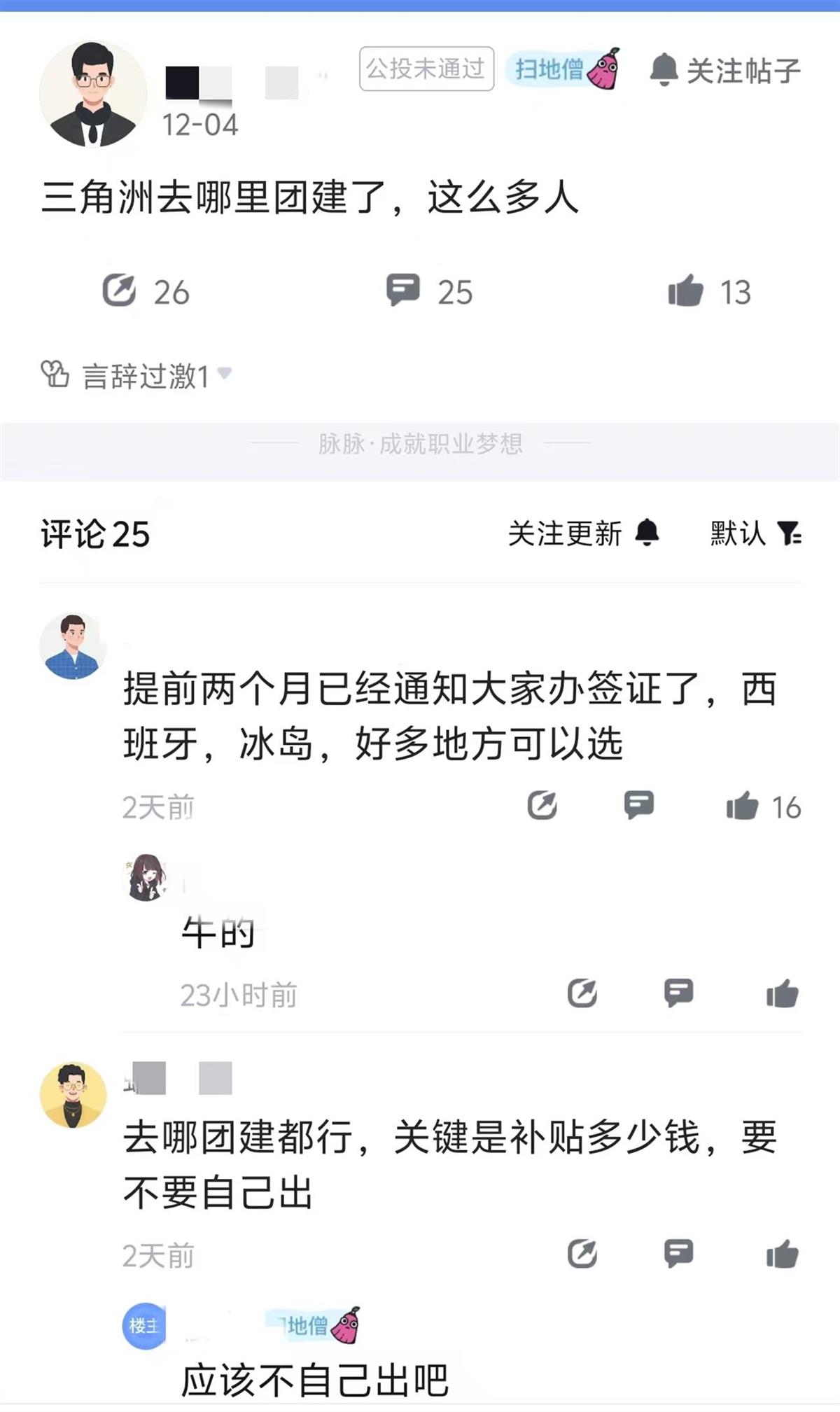Tap 关注帖子 to follow this post
This screenshot has height=1412, width=840.
725,70
